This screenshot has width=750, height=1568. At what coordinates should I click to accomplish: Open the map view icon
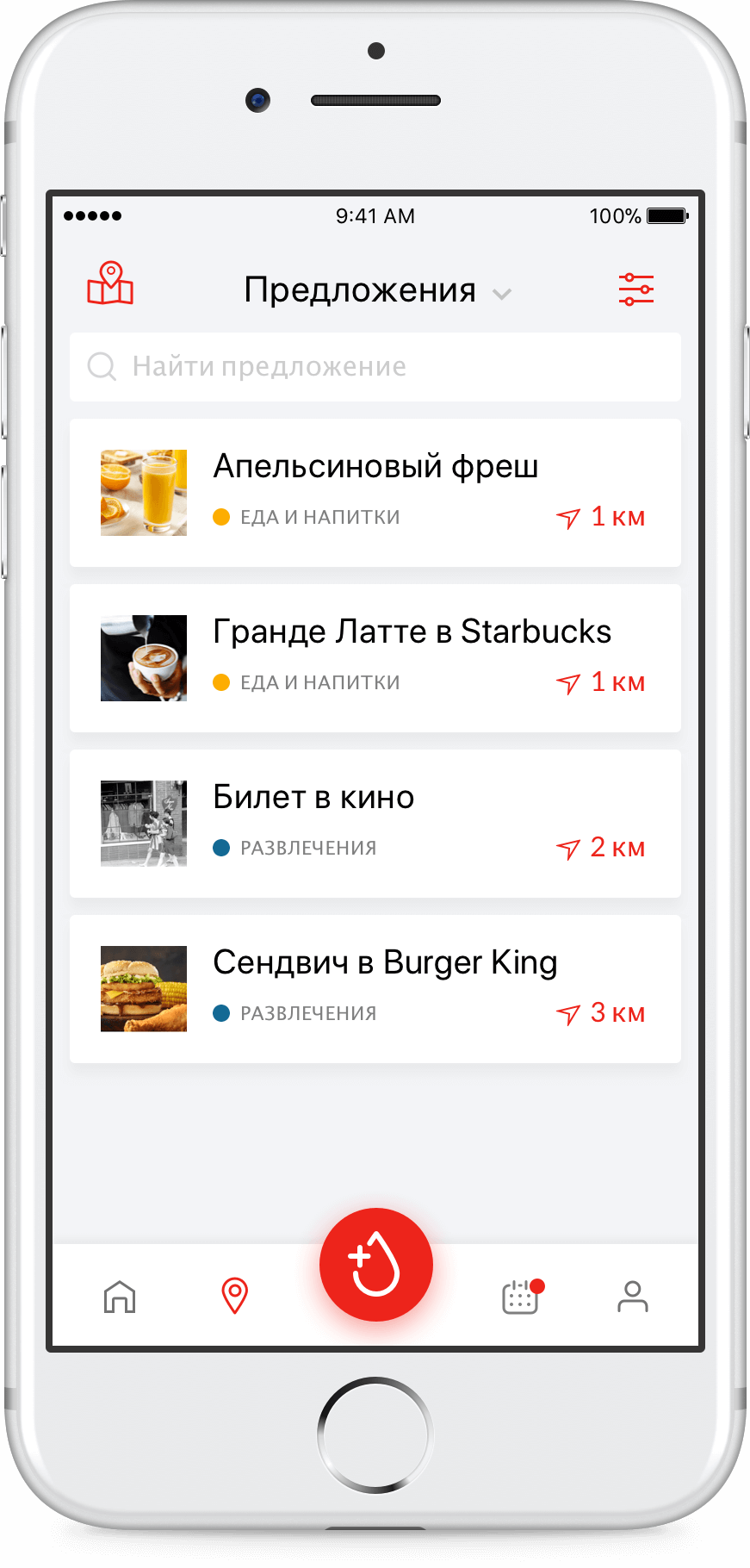click(110, 285)
